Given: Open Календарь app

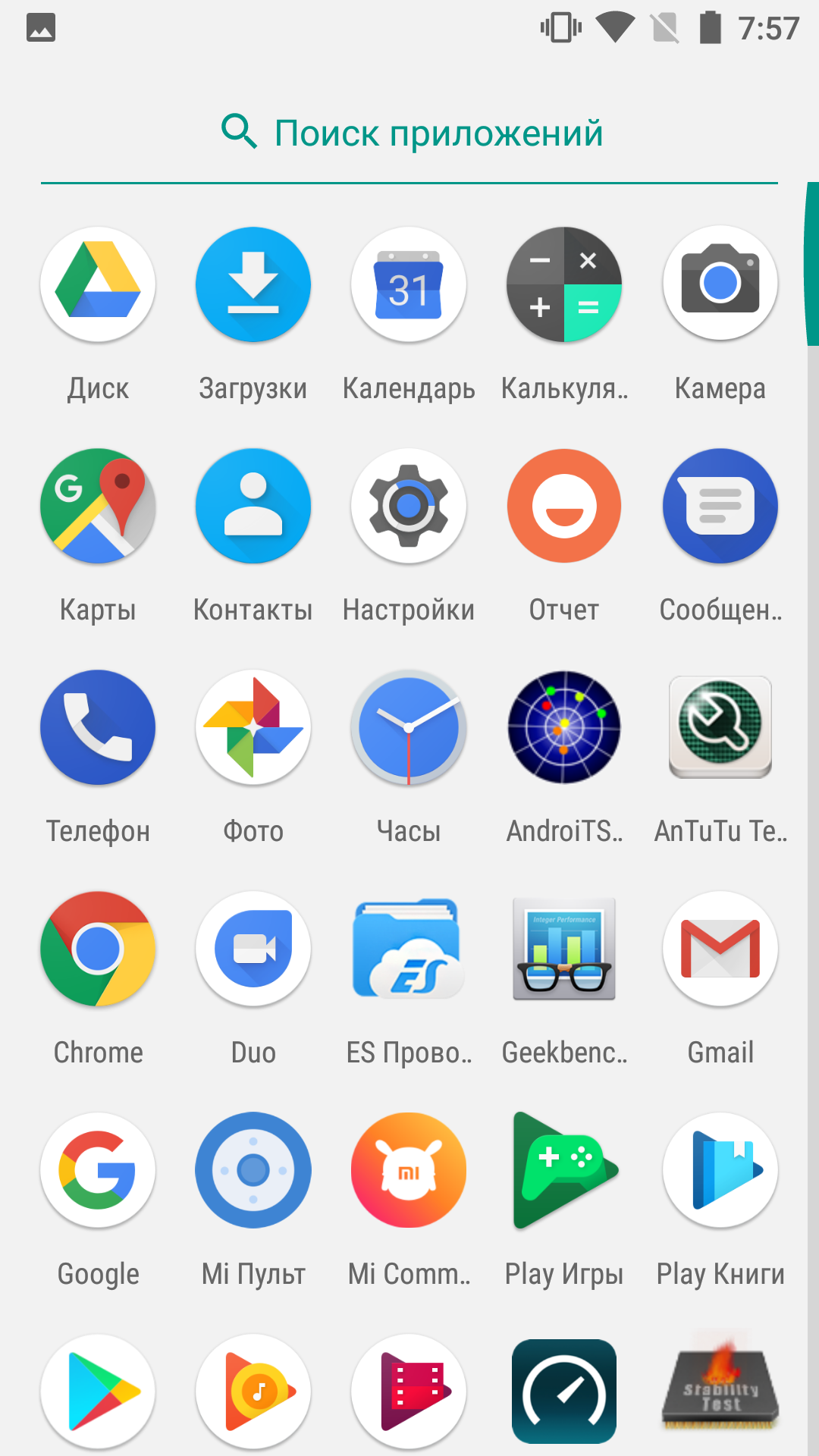Looking at the screenshot, I should [409, 284].
